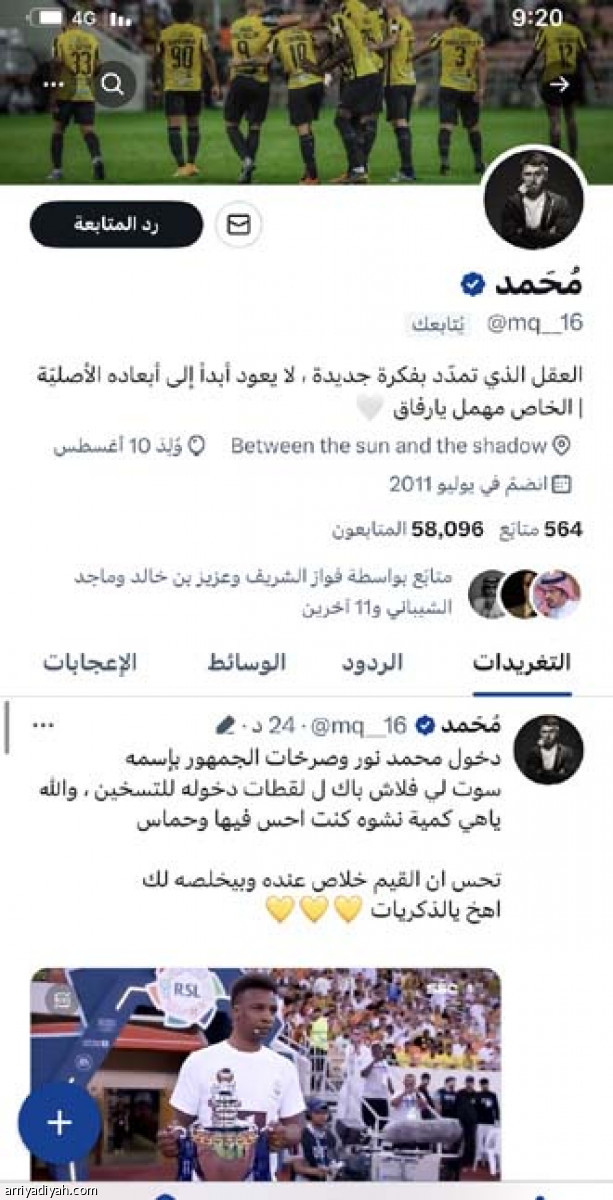Send a direct message via envelope icon
Image resolution: width=613 pixels, height=1200 pixels.
(x=238, y=225)
